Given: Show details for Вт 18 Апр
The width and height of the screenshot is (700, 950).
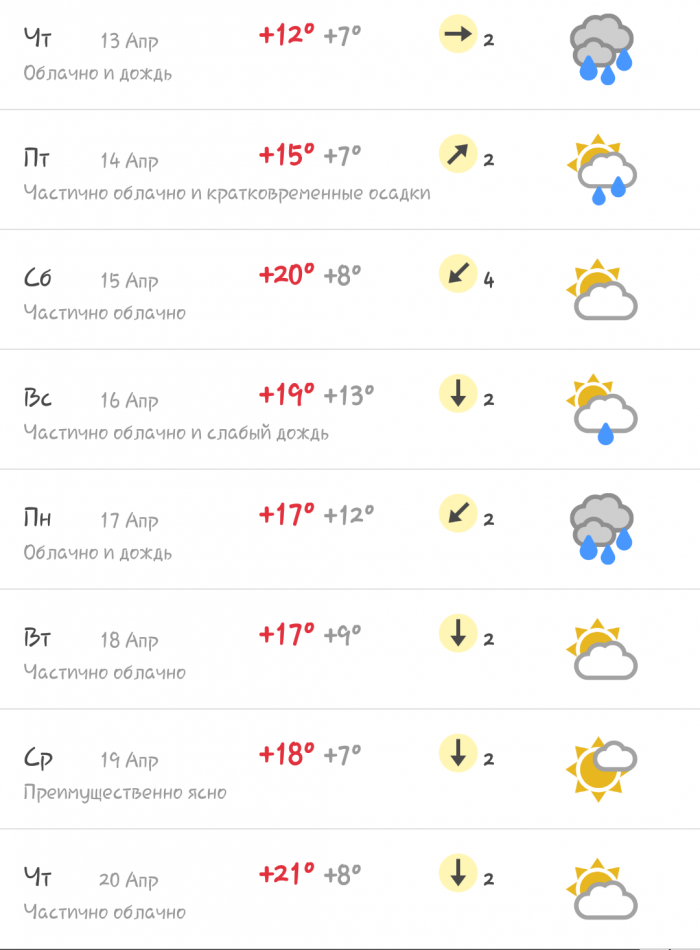Looking at the screenshot, I should tap(350, 651).
